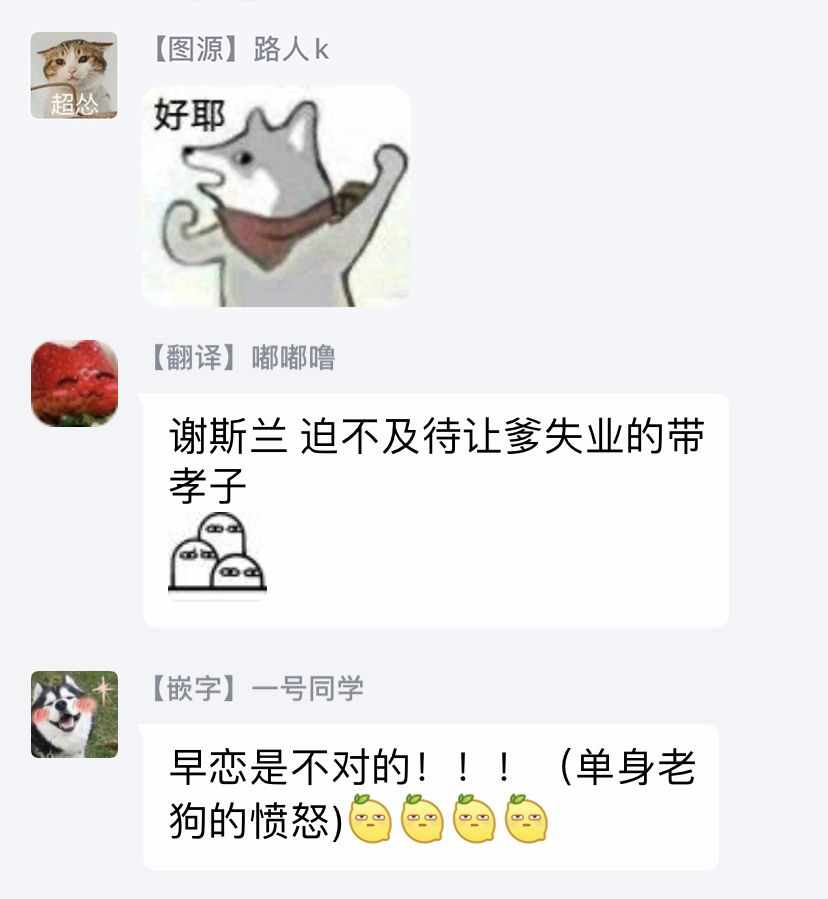Open 嘟嘟噜's strawberry avatar profile
Screen dimensions: 828x899
click(74, 383)
